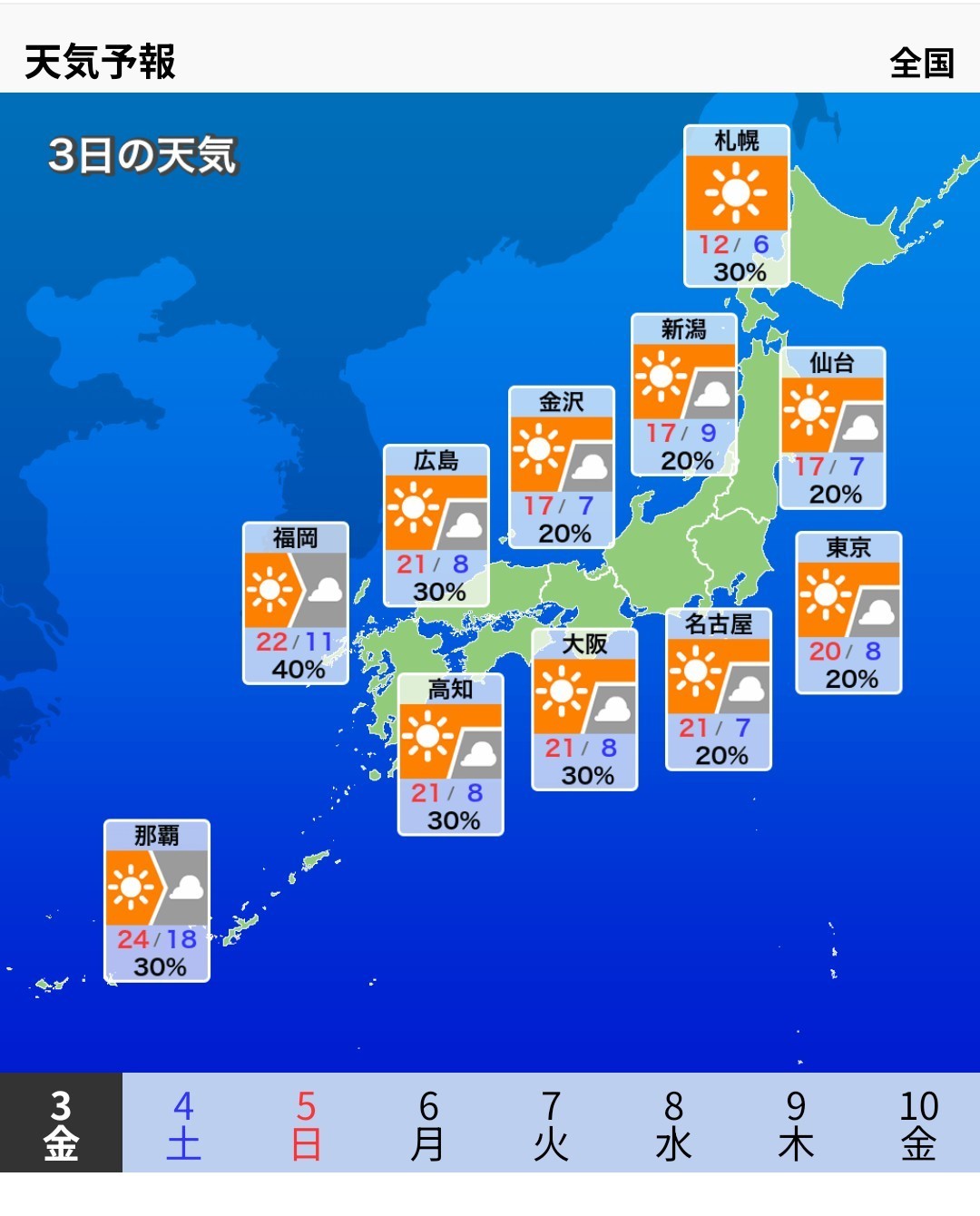Image resolution: width=980 pixels, height=1216 pixels.
Task: Open the 金沢 forecast card
Action: click(561, 467)
